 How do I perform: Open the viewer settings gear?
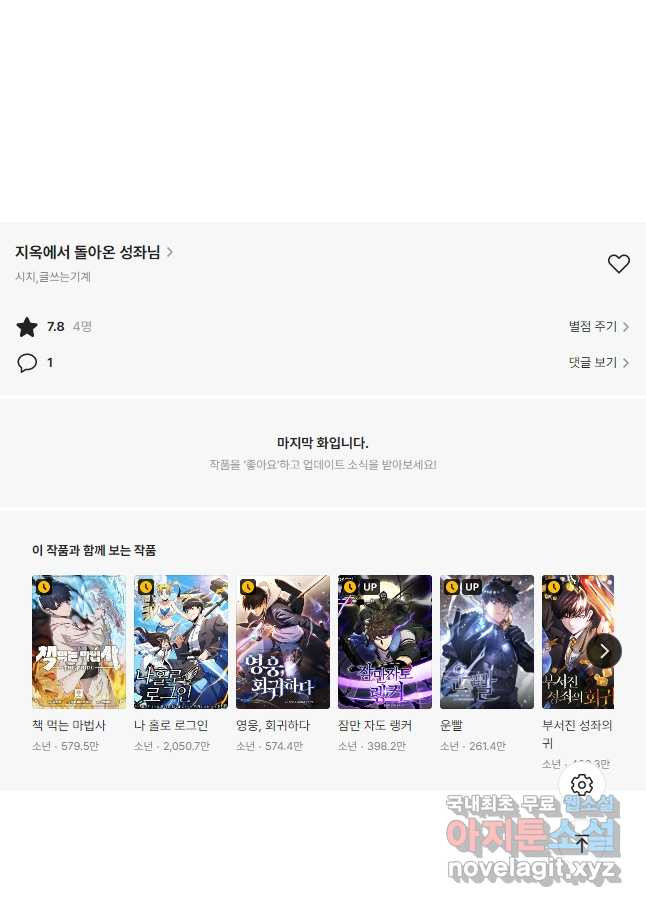[x=582, y=785]
